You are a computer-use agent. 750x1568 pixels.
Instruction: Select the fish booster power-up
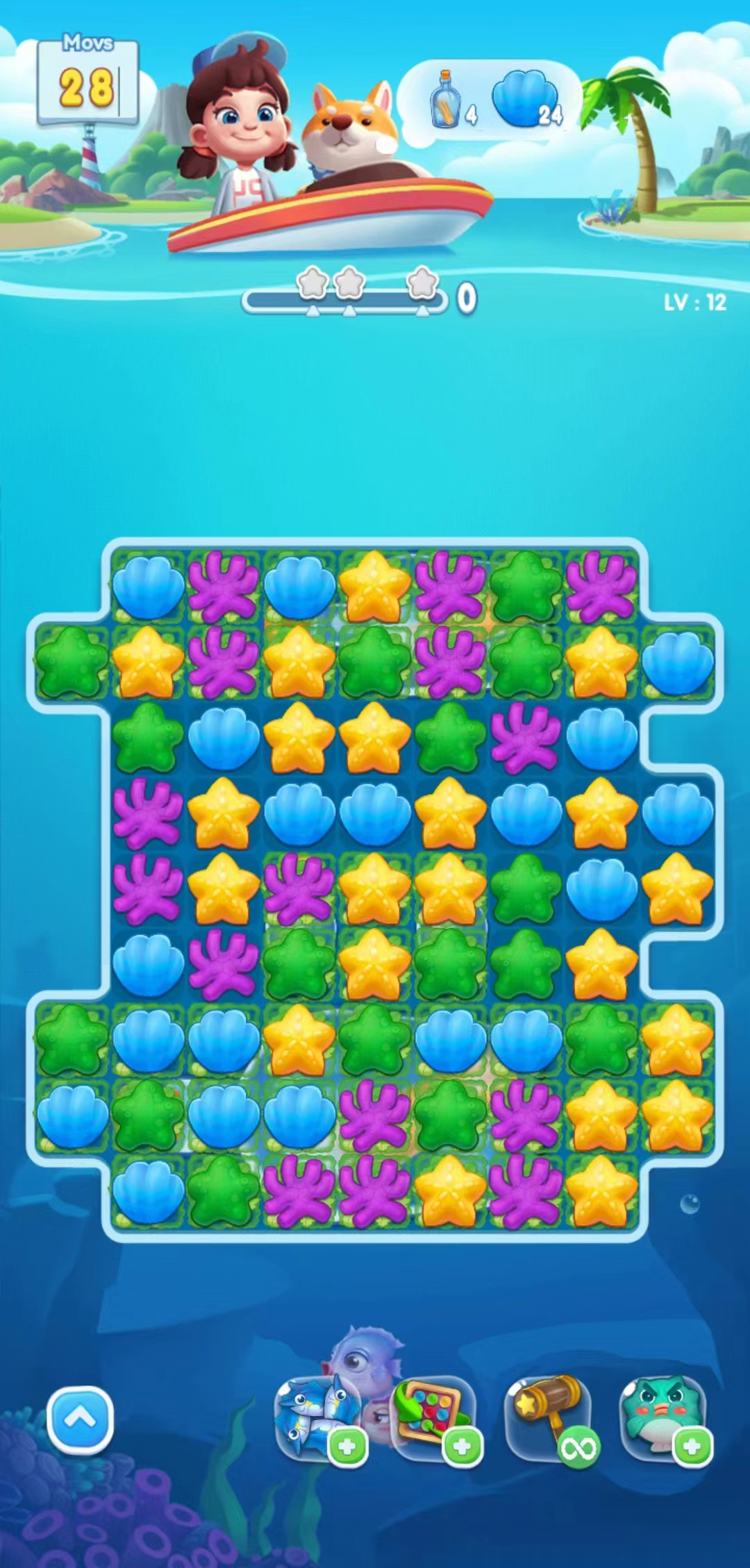(x=314, y=1416)
